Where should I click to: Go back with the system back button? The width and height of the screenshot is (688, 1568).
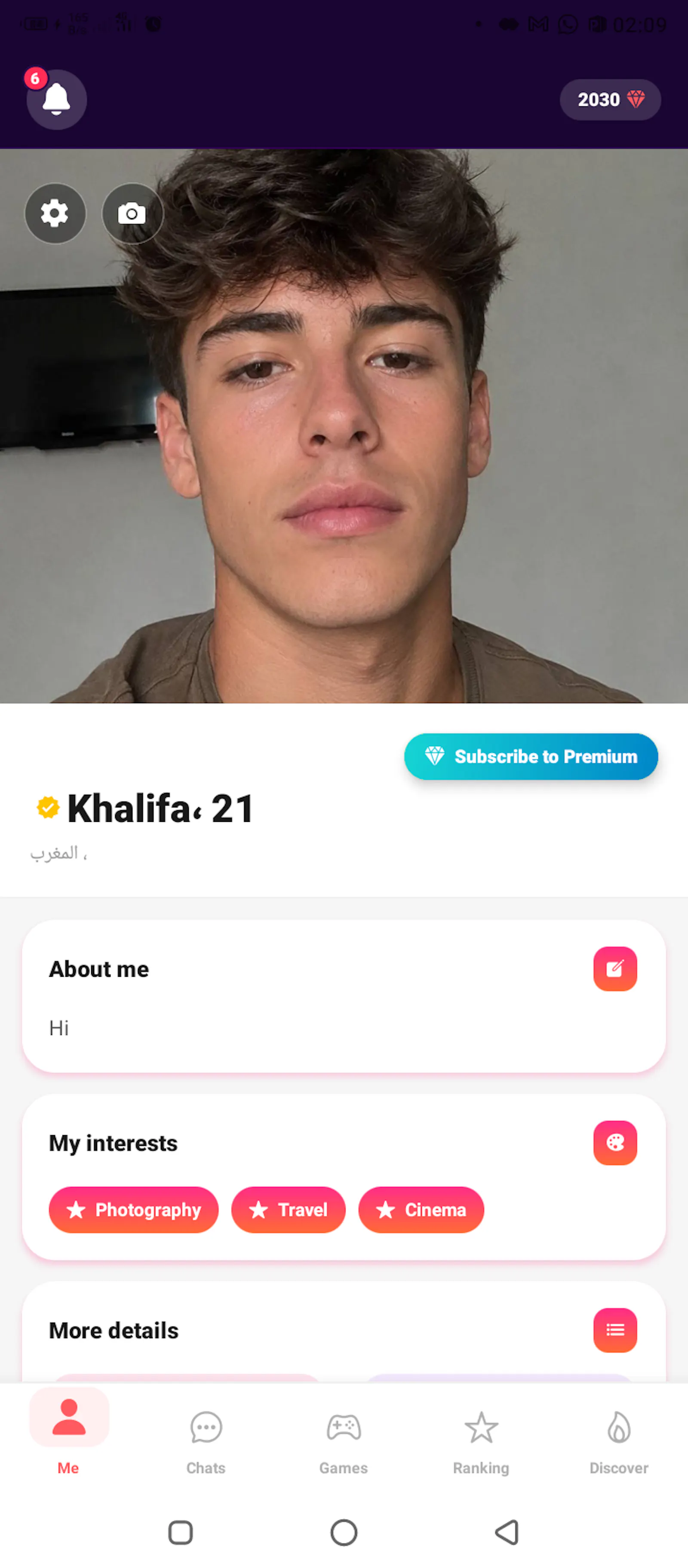point(507,1532)
